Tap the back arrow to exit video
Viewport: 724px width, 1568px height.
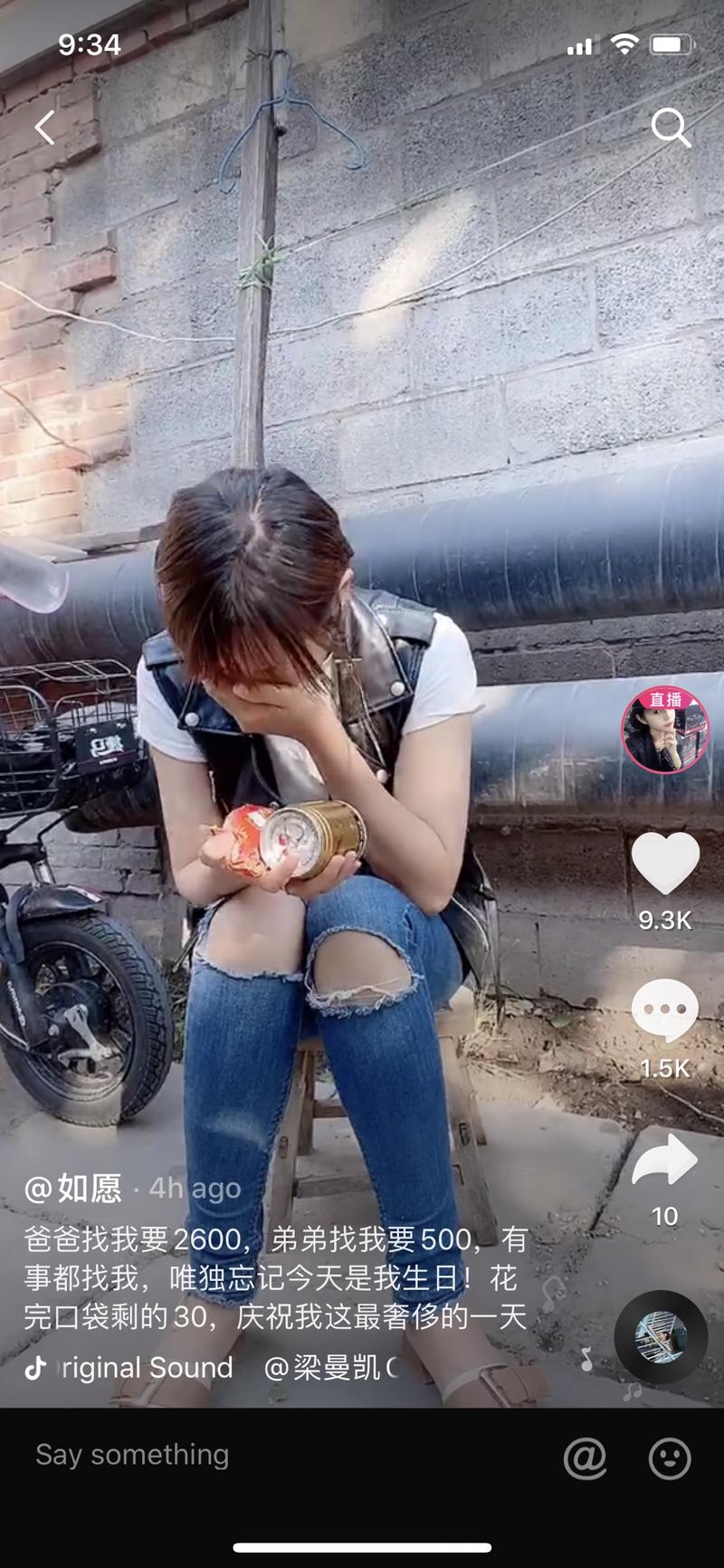(x=44, y=126)
